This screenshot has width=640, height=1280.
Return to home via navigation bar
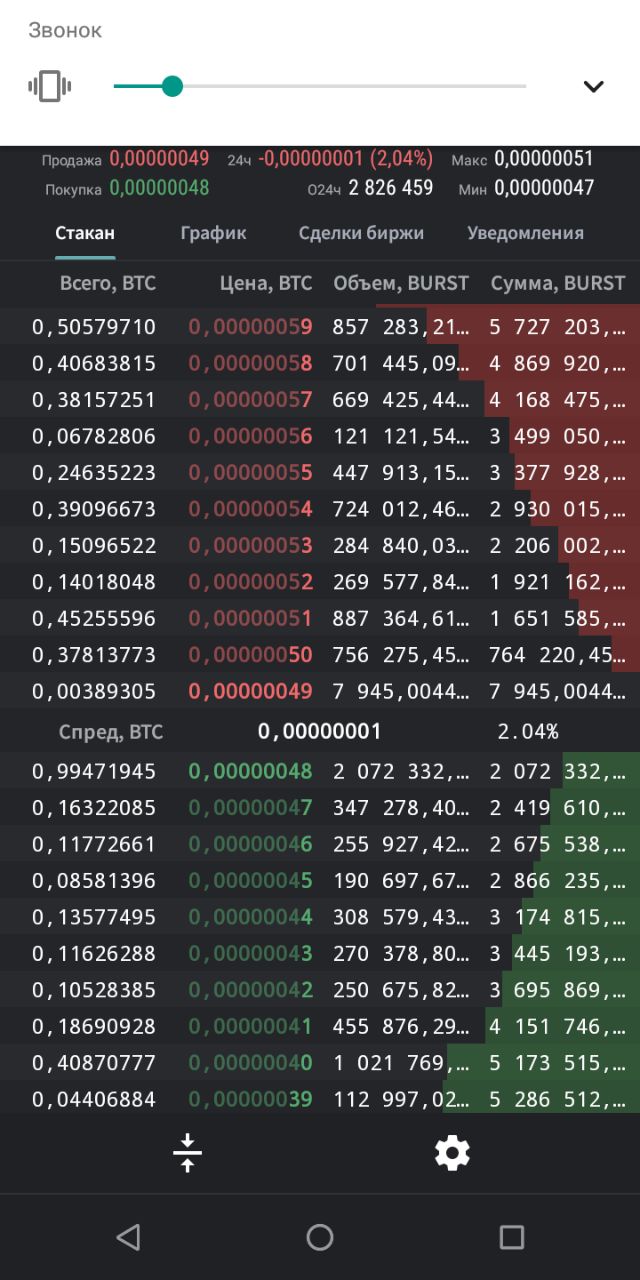pos(320,1237)
